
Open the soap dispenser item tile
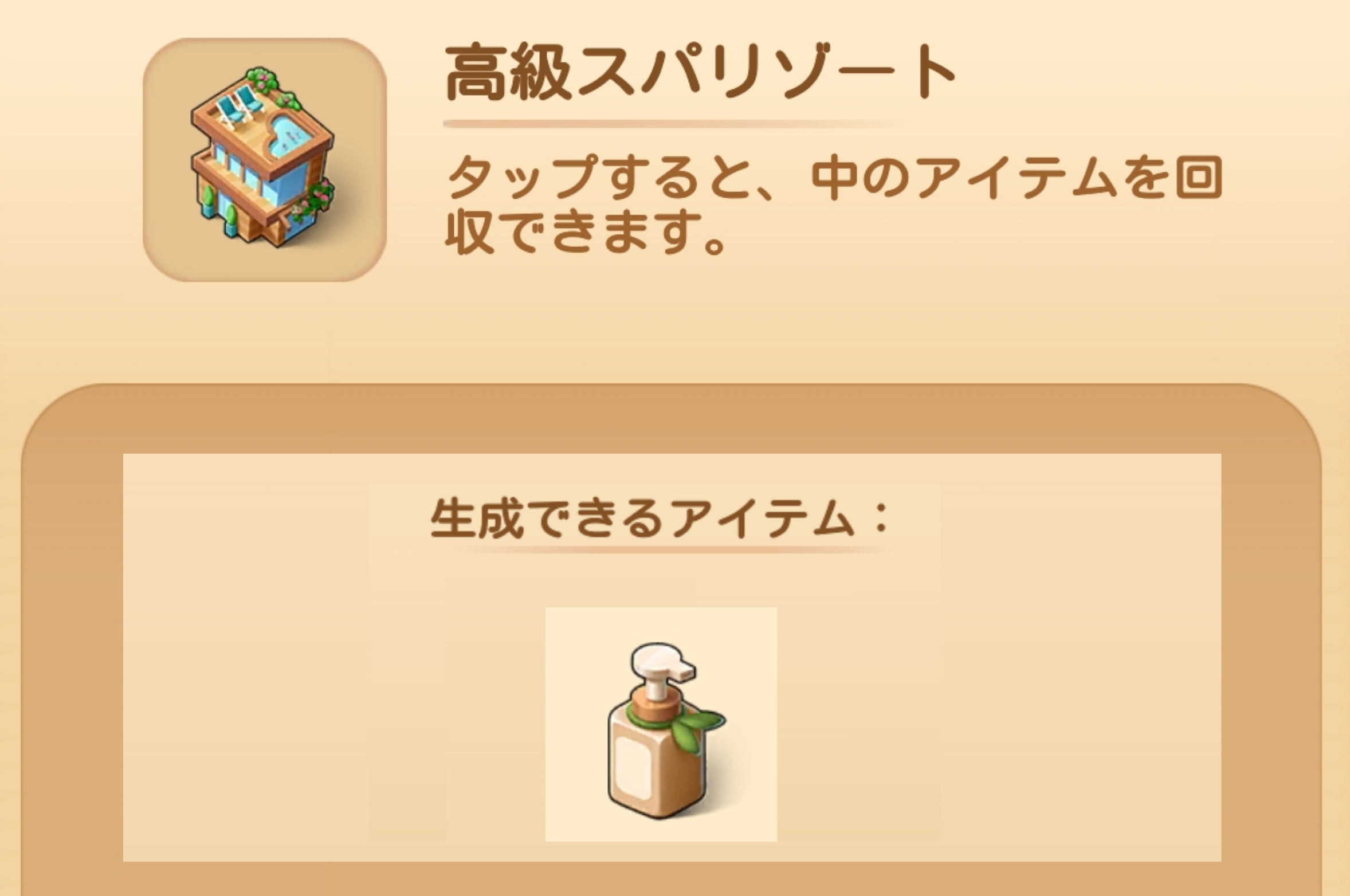pyautogui.click(x=661, y=725)
